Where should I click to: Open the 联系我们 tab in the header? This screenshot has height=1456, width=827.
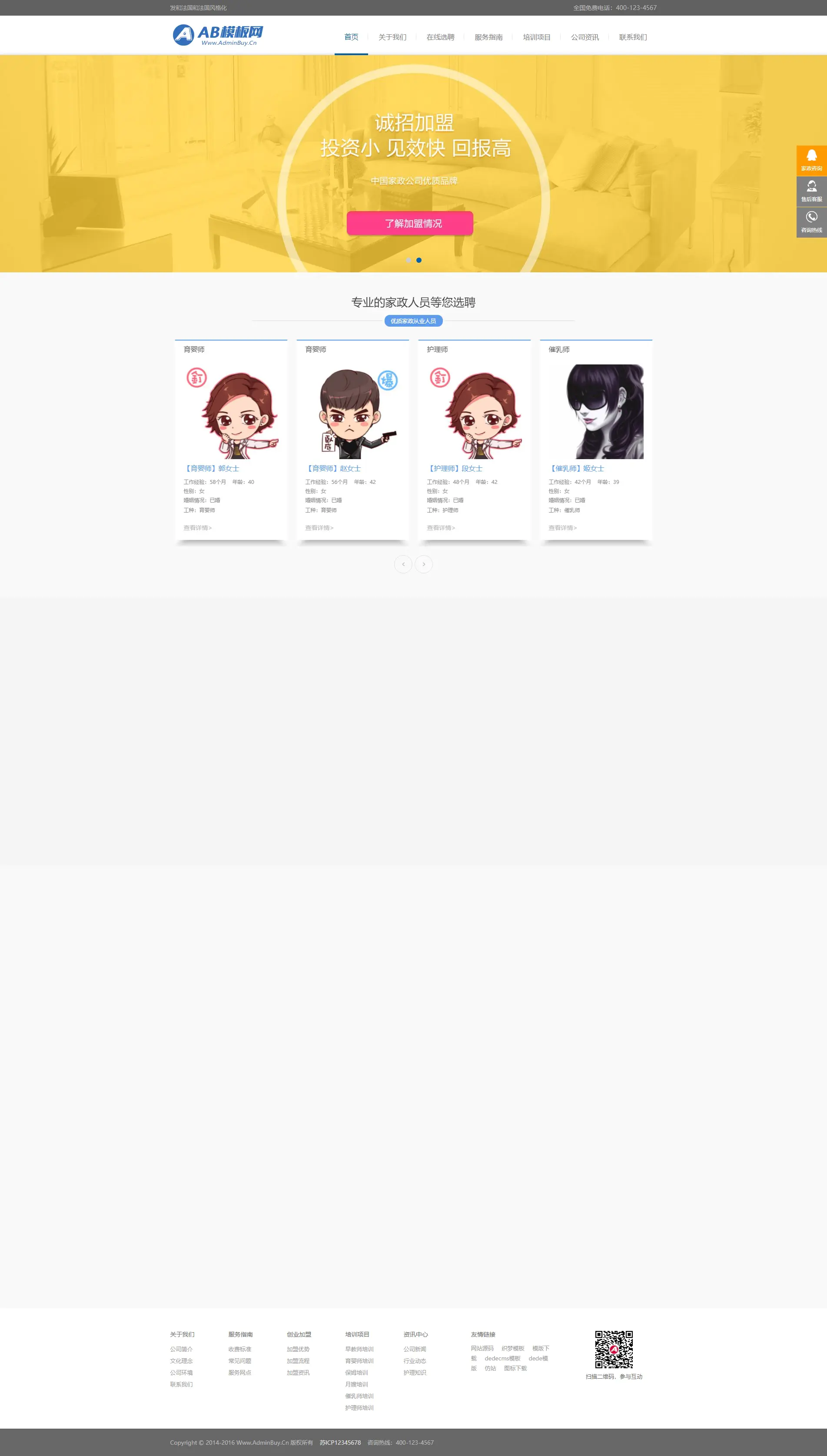[632, 37]
